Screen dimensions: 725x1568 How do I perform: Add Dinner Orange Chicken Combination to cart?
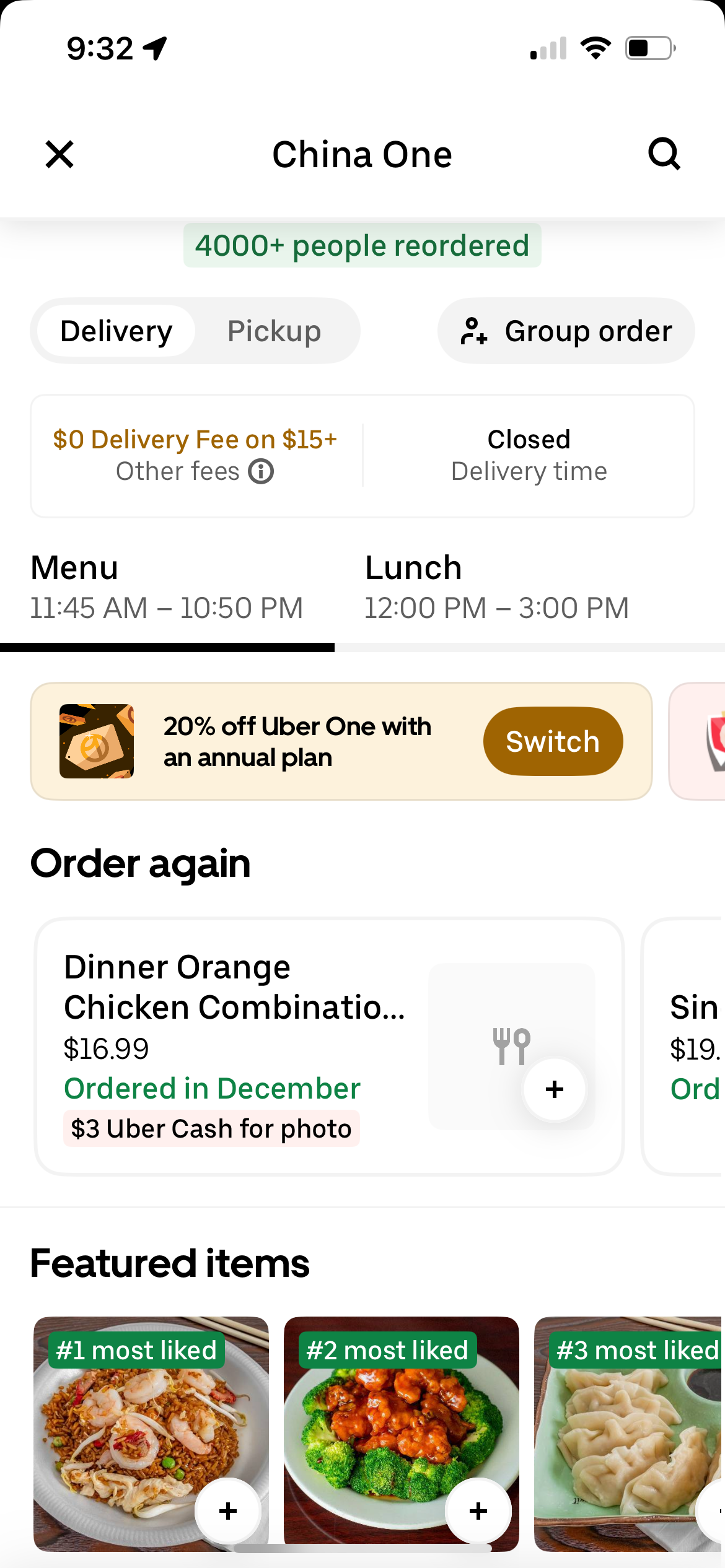pos(555,1089)
